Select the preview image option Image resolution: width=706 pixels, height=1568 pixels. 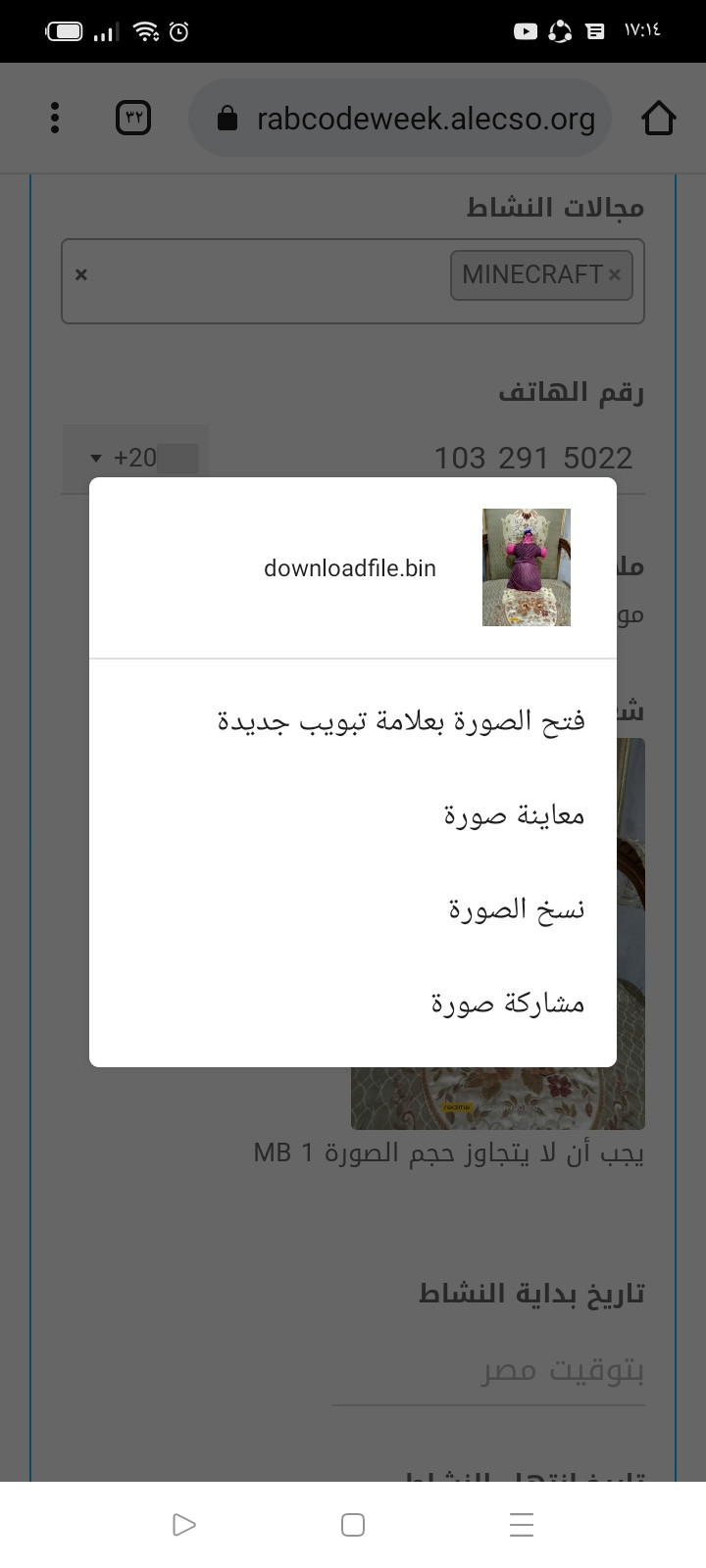[x=513, y=815]
